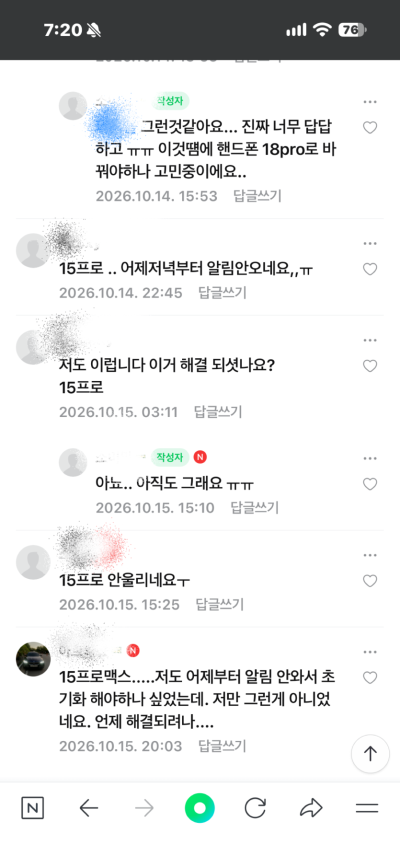400x868 pixels.
Task: Open Naver home via N icon
Action: click(x=33, y=809)
